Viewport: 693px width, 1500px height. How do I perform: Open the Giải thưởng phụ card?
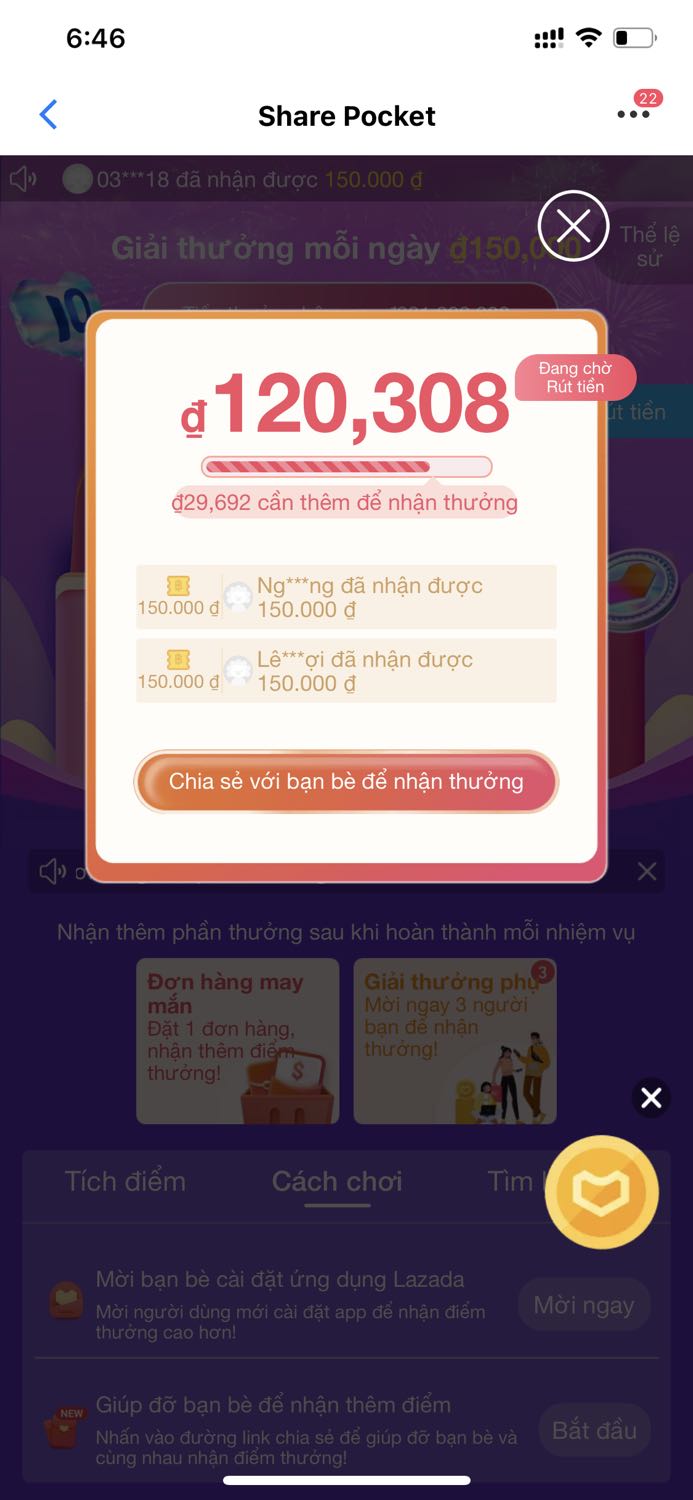[x=455, y=1040]
